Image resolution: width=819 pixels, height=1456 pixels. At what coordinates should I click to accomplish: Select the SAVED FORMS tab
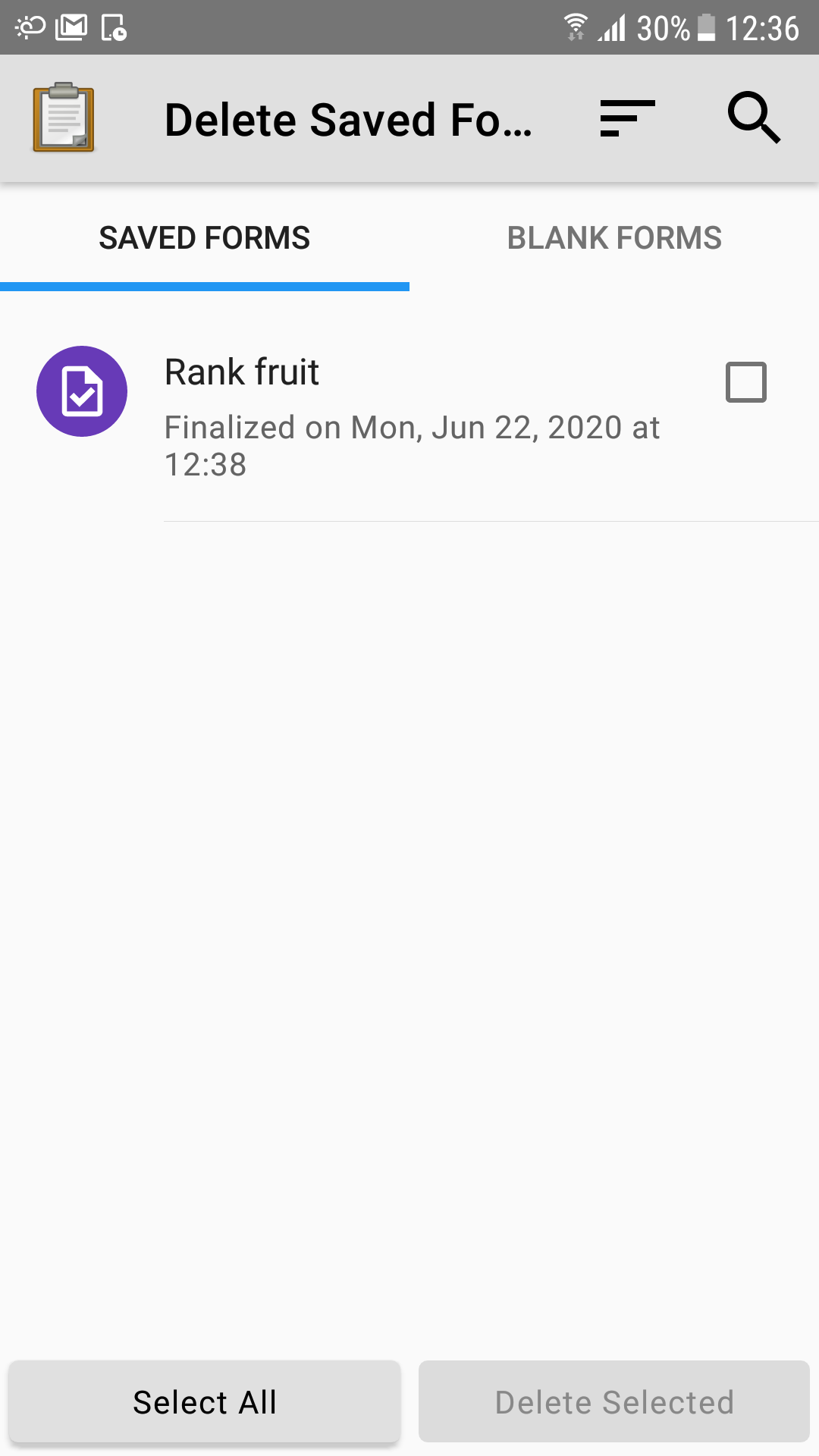click(204, 237)
